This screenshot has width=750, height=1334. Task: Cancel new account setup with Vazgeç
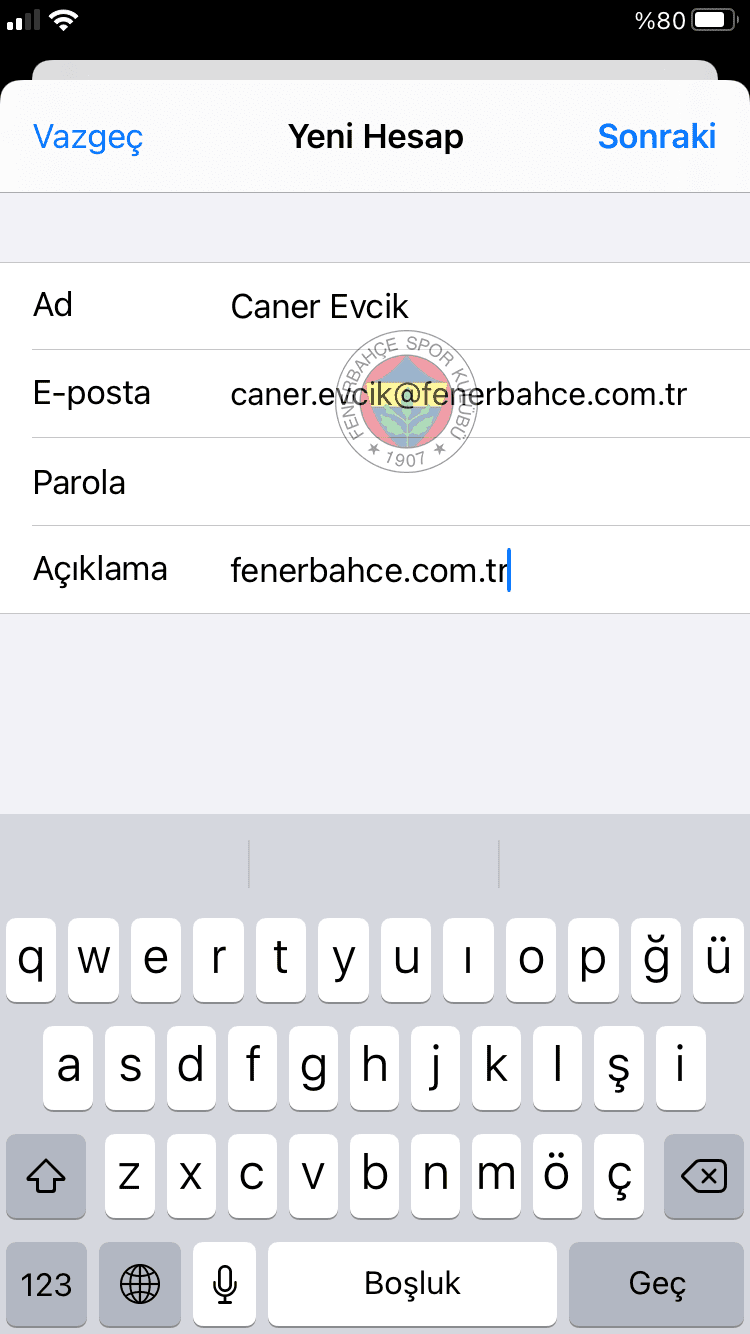click(x=88, y=136)
